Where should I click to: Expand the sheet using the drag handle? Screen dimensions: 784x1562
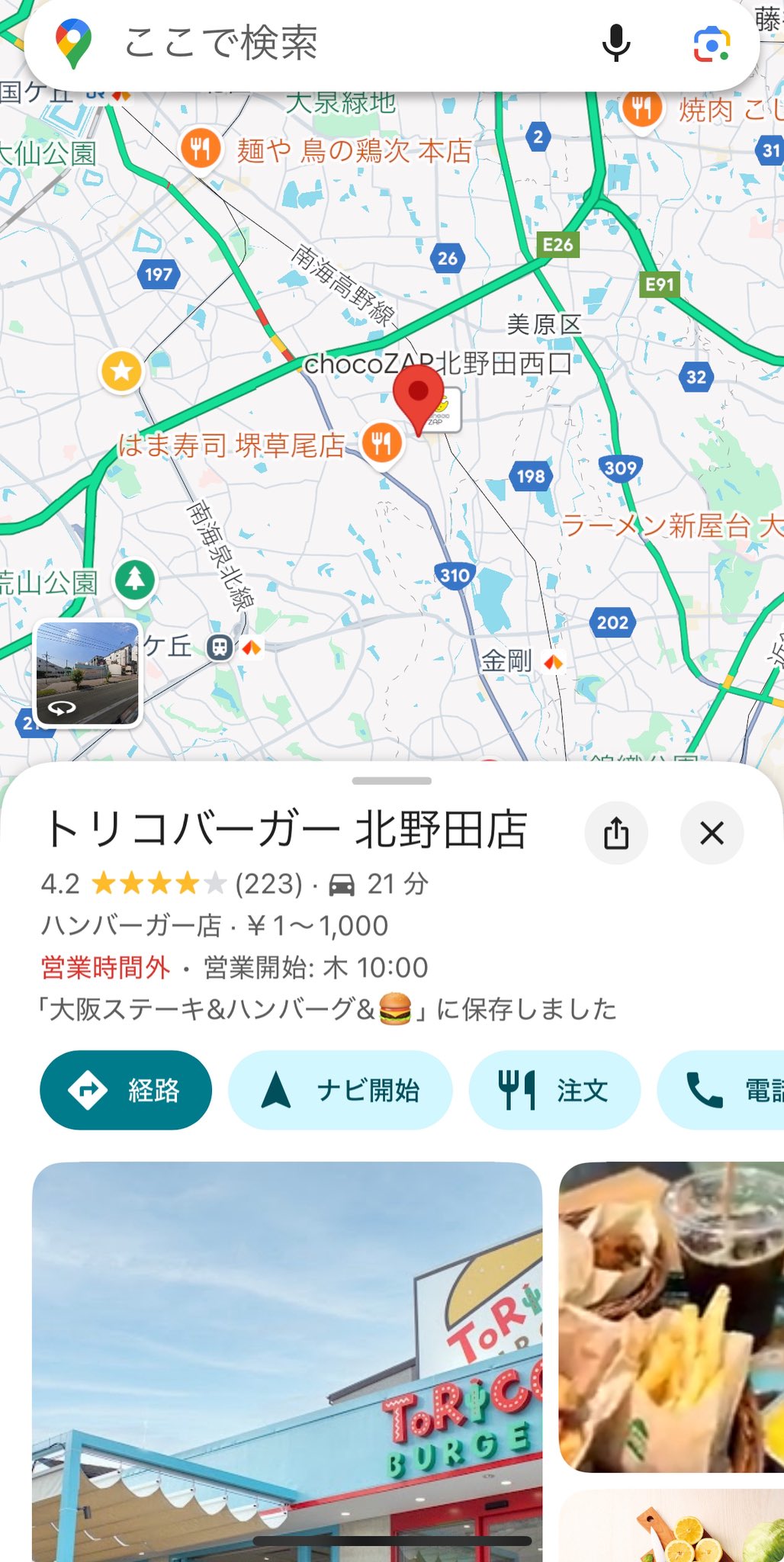[x=392, y=781]
